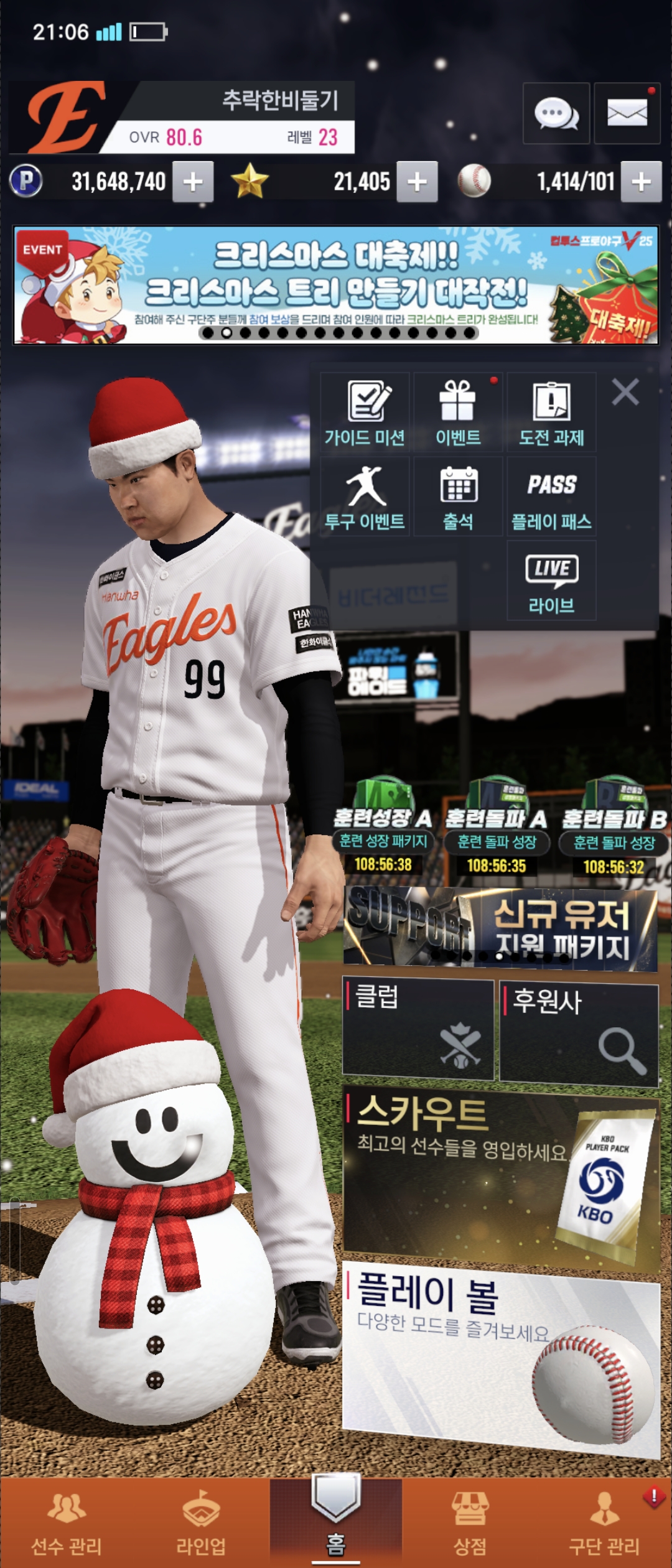Open 신규 유저 지원 패키지 banner
Screen dimensions: 672x1568
[x=501, y=929]
